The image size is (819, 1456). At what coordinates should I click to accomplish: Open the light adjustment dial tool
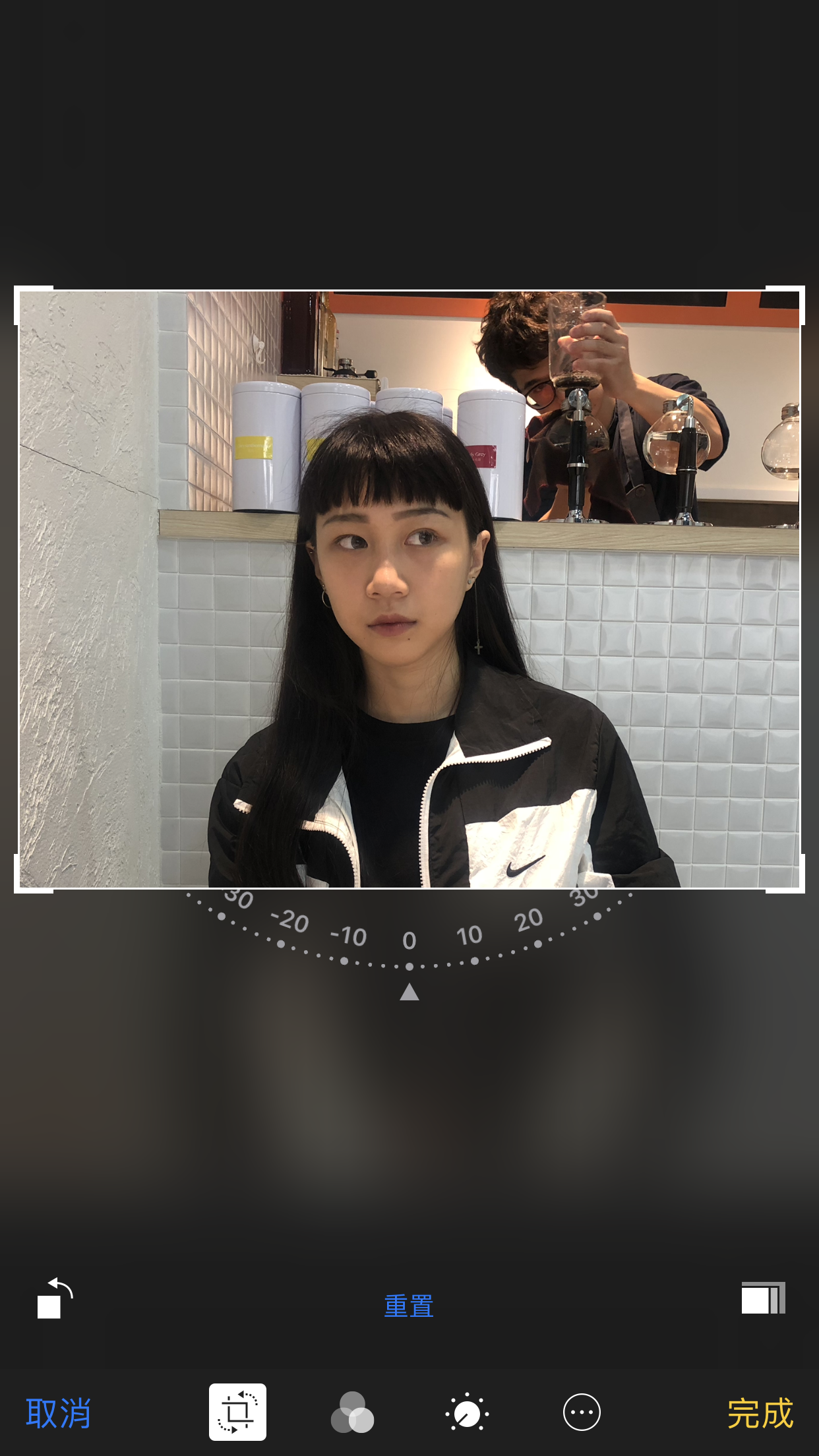click(x=467, y=1412)
